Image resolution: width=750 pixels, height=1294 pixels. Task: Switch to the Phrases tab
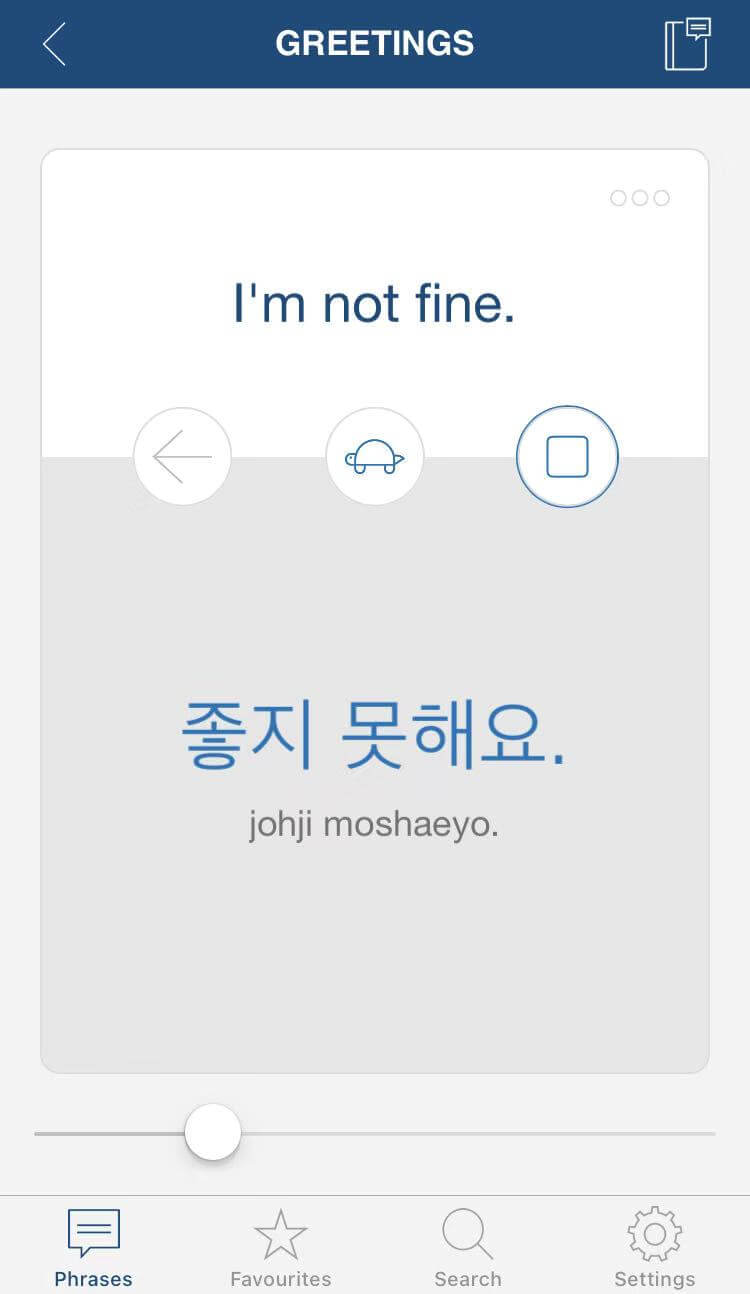point(93,1247)
